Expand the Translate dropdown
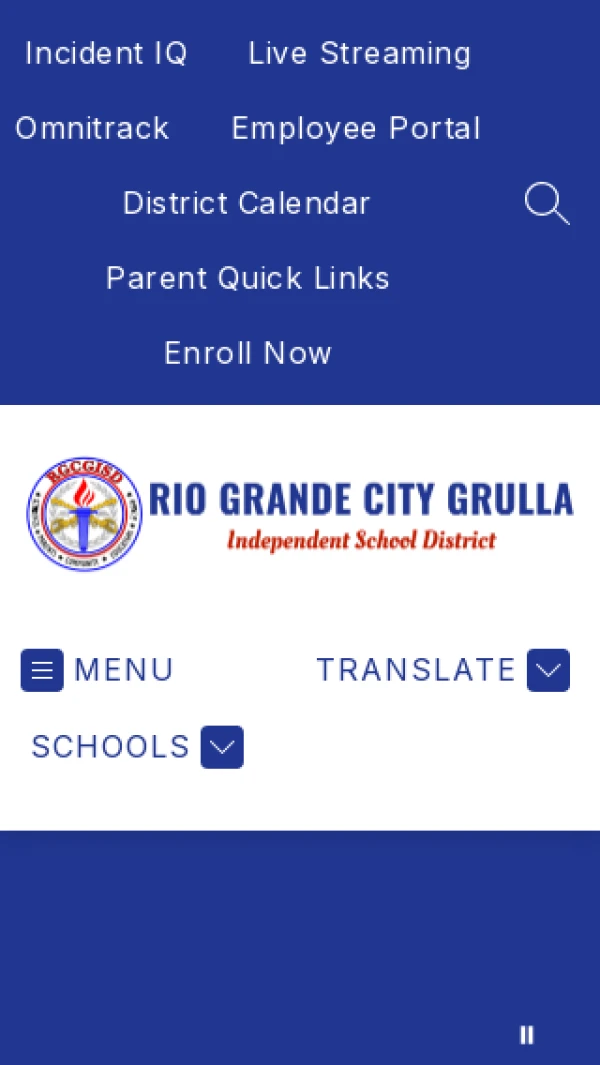This screenshot has height=1065, width=600. tap(548, 670)
